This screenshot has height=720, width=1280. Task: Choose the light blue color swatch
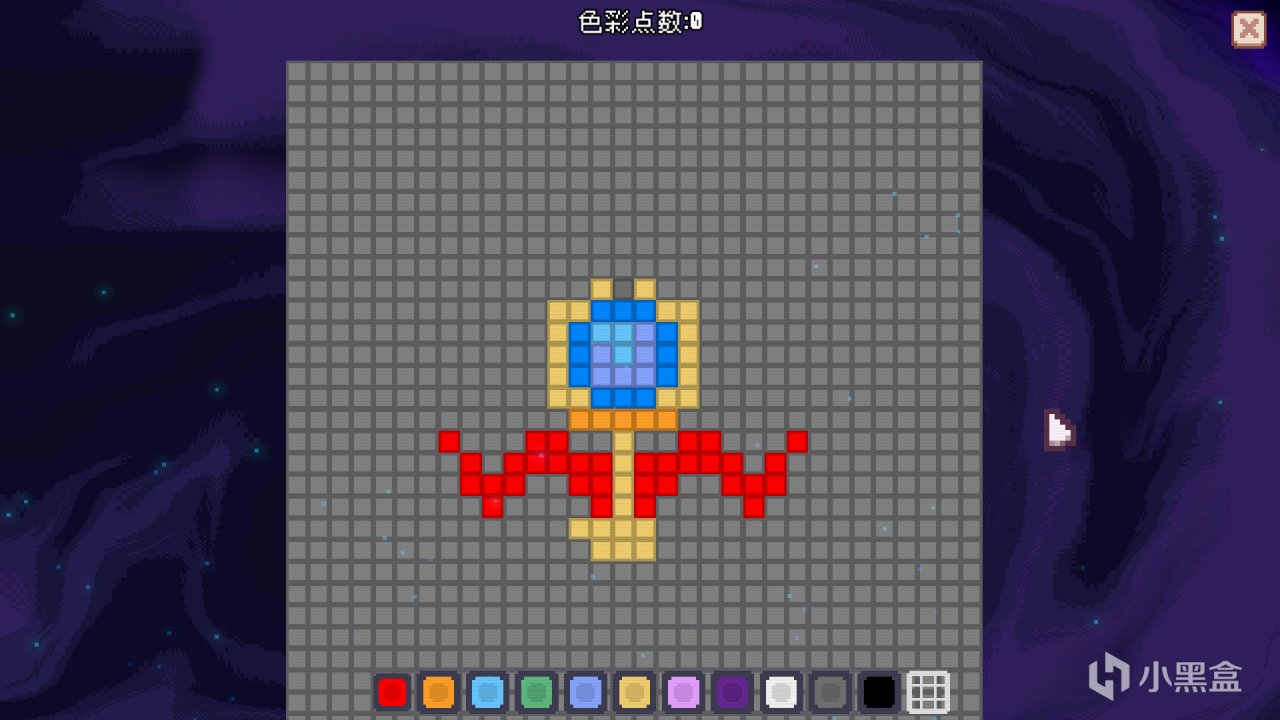487,692
